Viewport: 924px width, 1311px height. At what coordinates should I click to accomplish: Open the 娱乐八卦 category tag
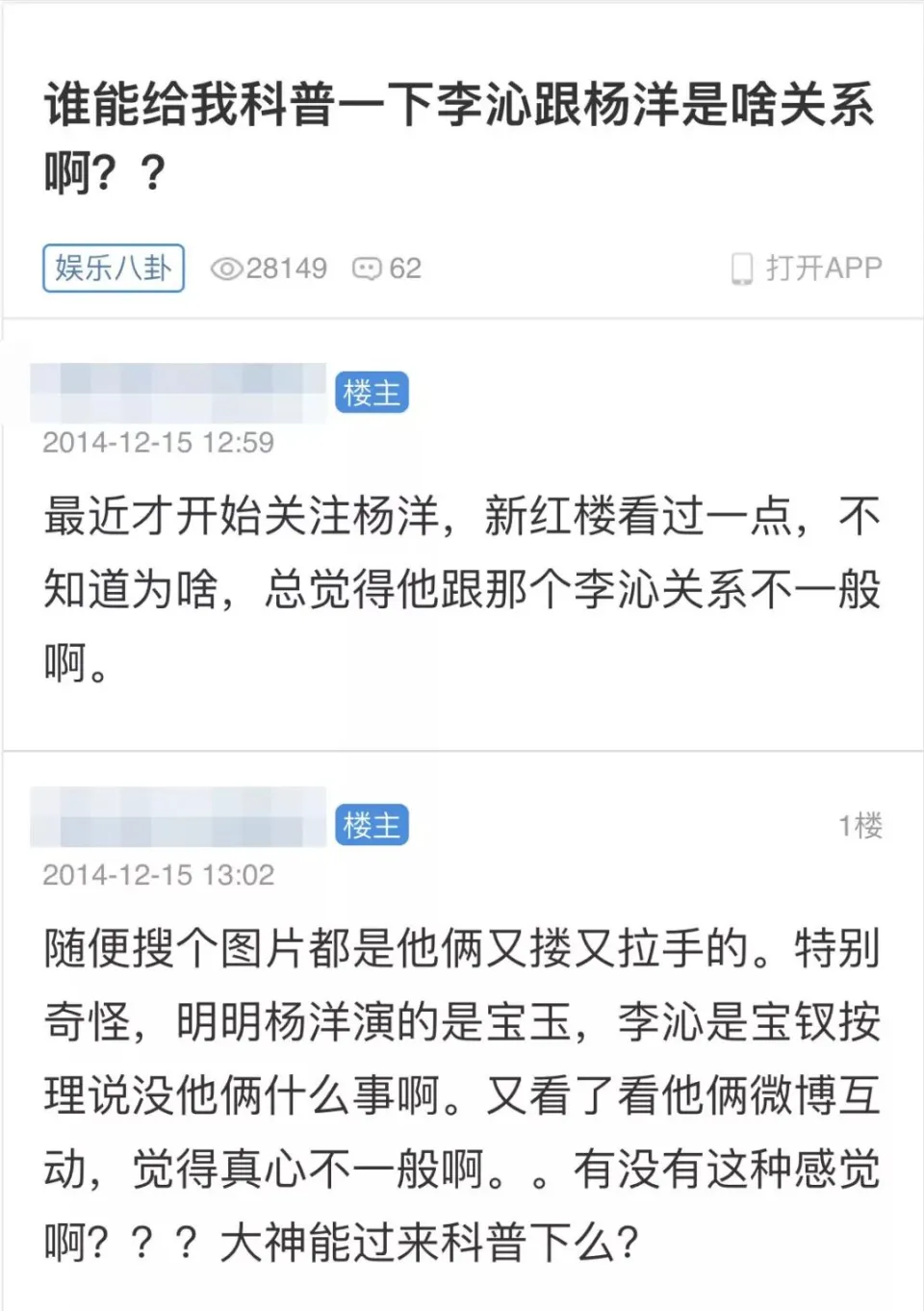(114, 268)
